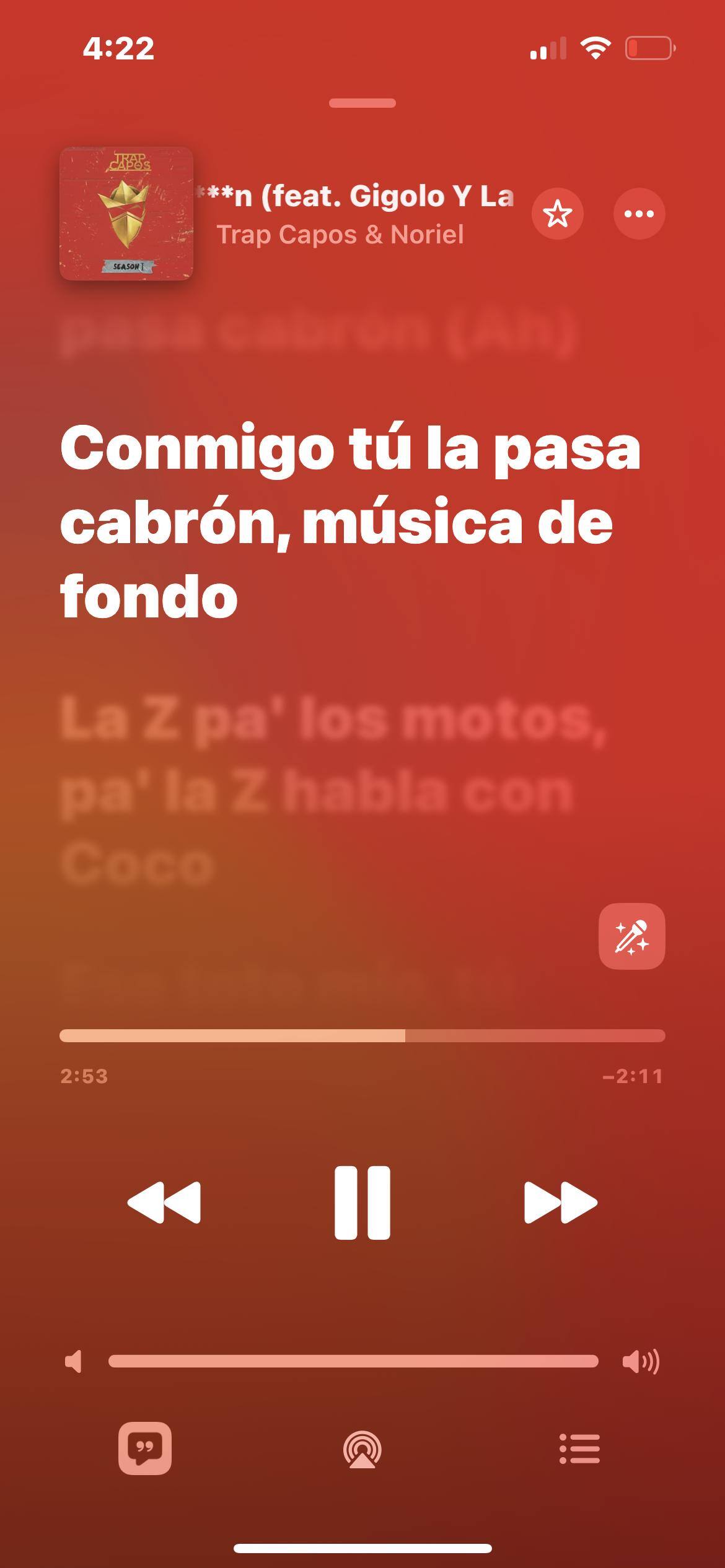Viewport: 725px width, 1568px height.
Task: Tap the Trap Capos album artwork
Action: [126, 214]
